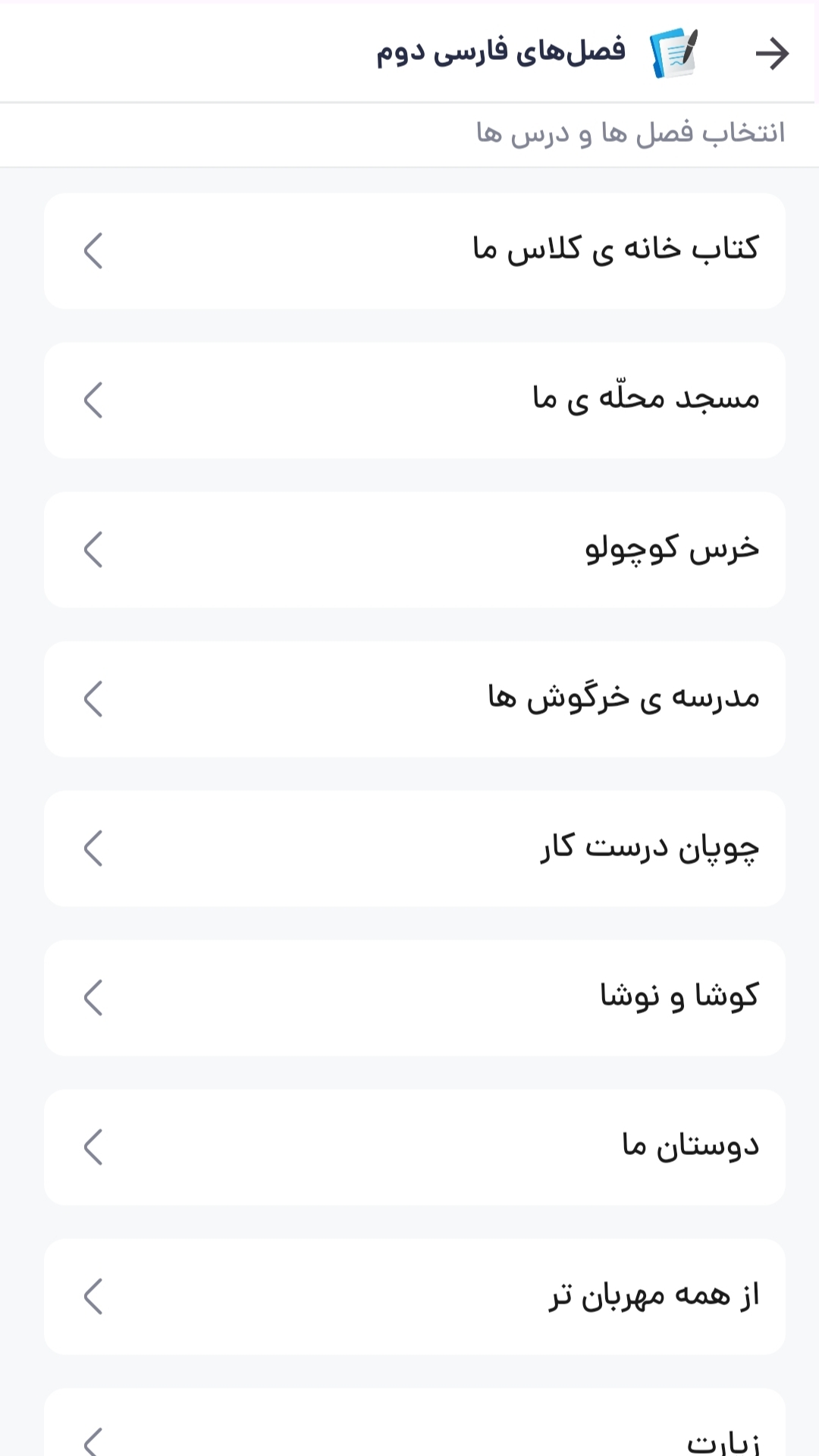Screen dimensions: 819x1456
Task: Select the دوستان ما lesson
Action: 414,1147
